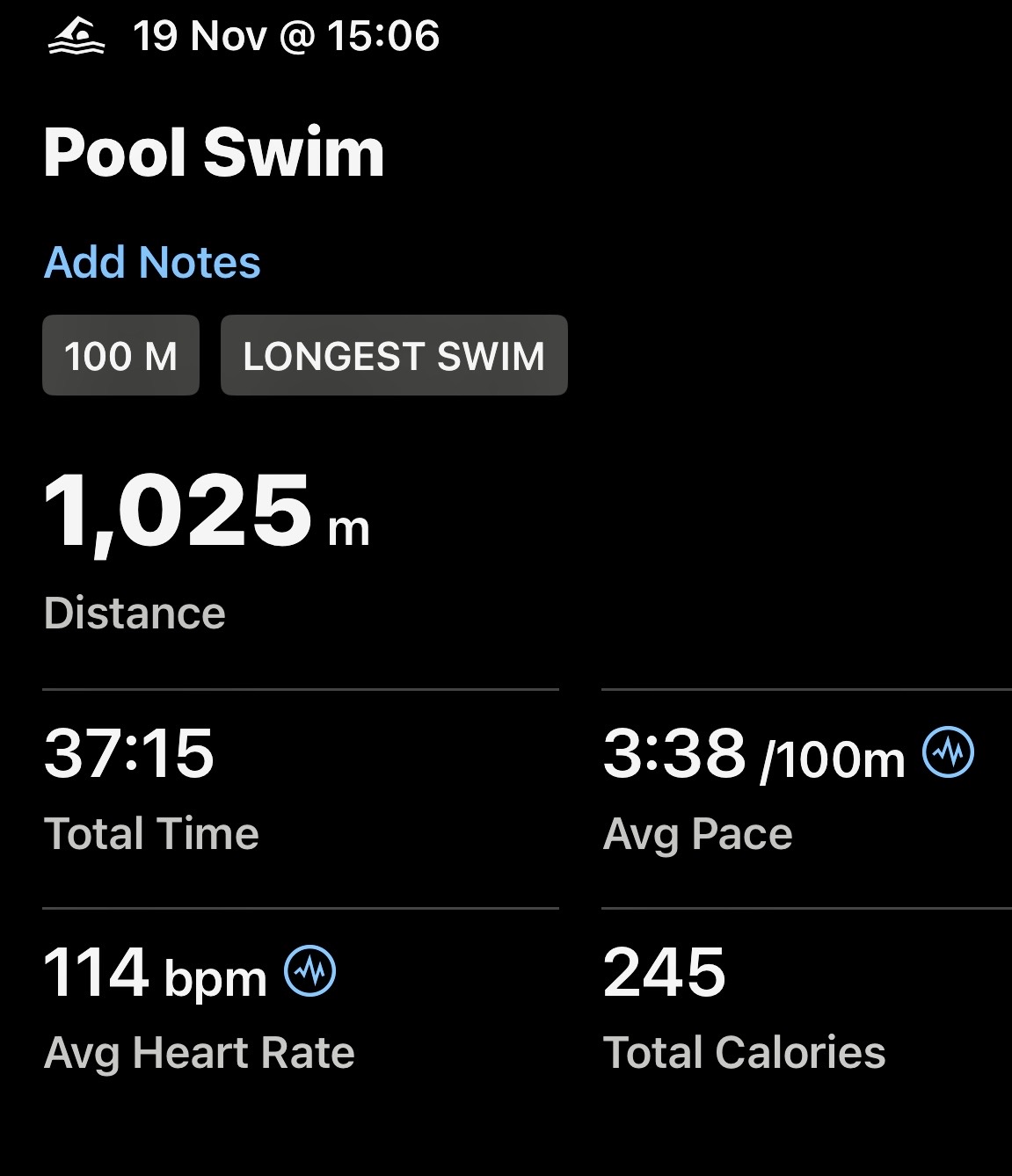Image resolution: width=1012 pixels, height=1176 pixels.
Task: Open the LONGEST SWIM badge
Action: [394, 356]
